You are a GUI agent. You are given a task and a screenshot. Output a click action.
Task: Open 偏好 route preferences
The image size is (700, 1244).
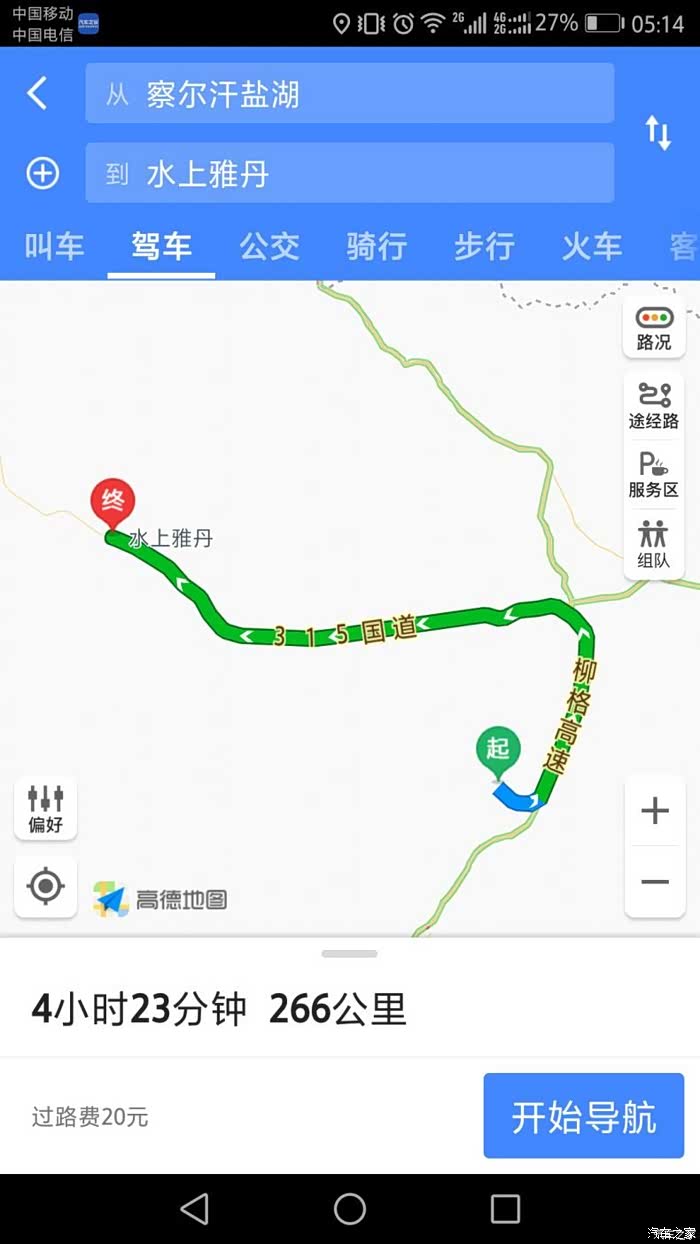click(x=46, y=808)
